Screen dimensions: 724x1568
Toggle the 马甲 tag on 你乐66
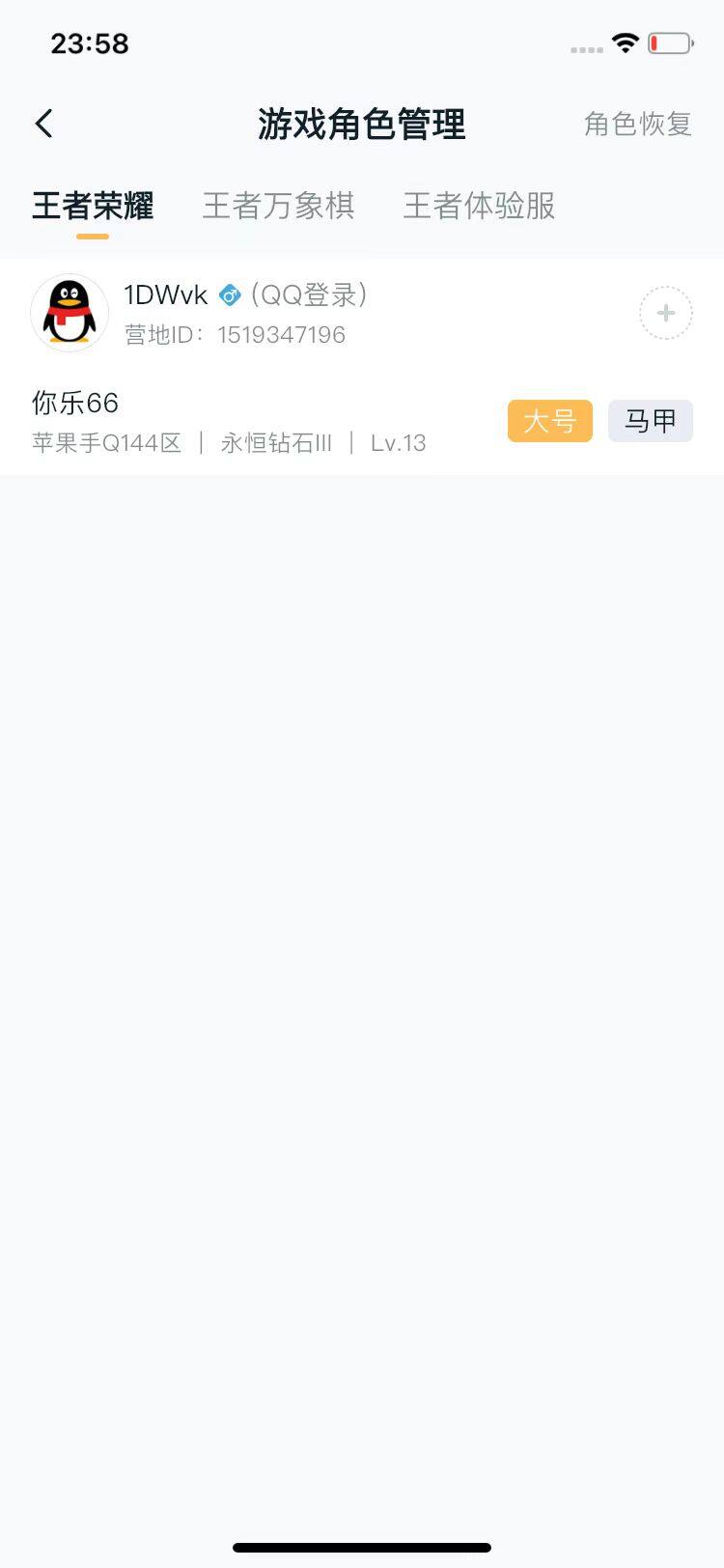pyautogui.click(x=650, y=420)
